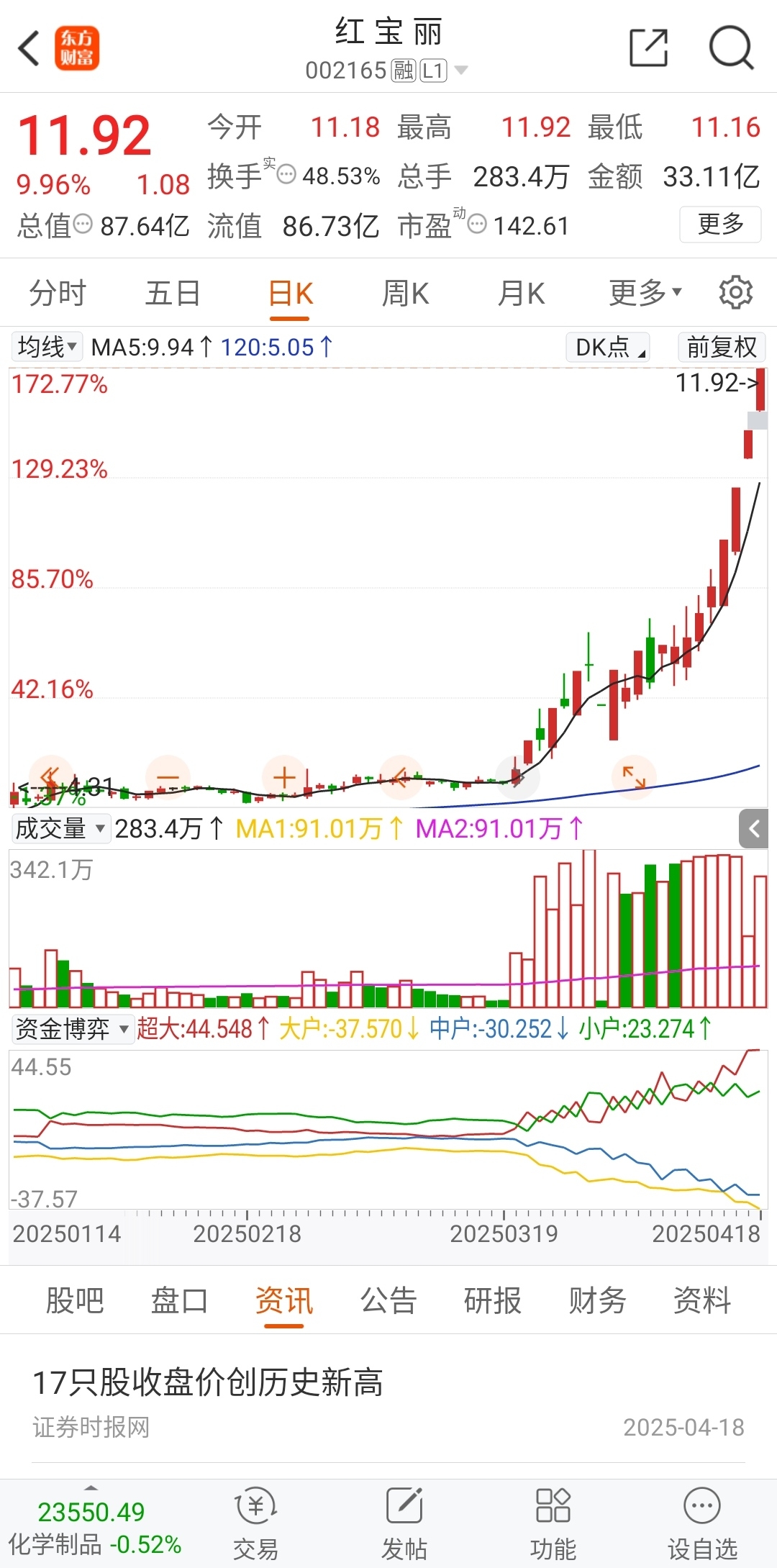Select the 月K chart tab

521,294
